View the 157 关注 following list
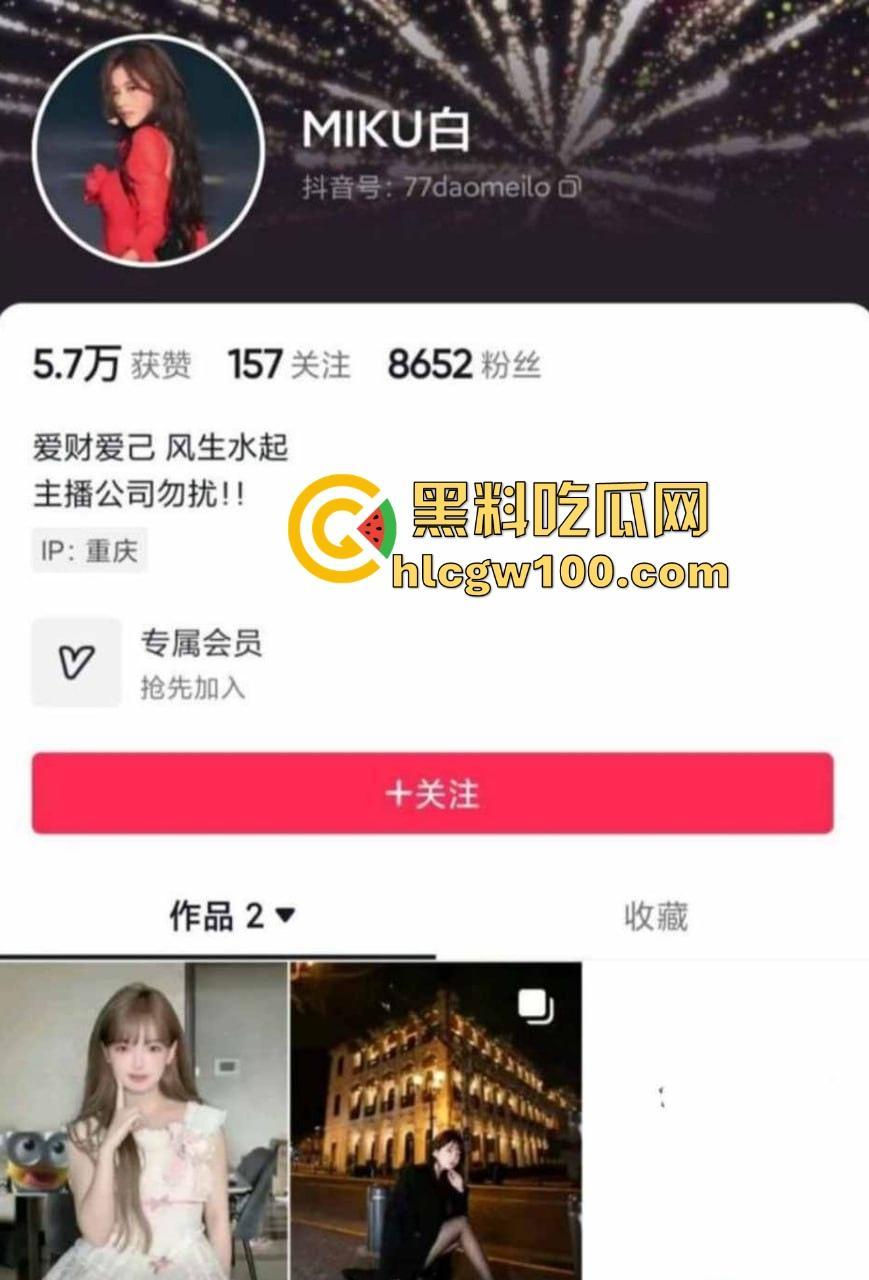The height and width of the screenshot is (1280, 869). (289, 365)
